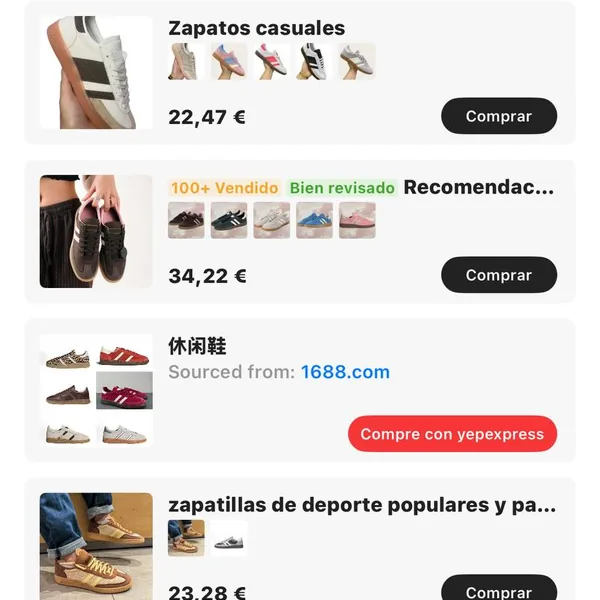The image size is (600, 600).
Task: Tap Compre con yepexpress button
Action: click(x=452, y=434)
